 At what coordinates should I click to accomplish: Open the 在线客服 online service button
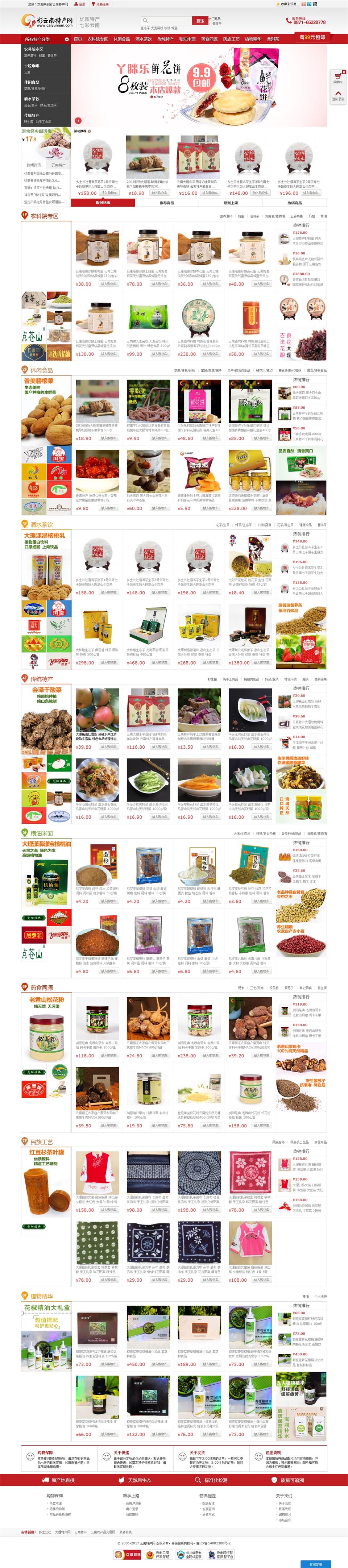click(x=315, y=1564)
